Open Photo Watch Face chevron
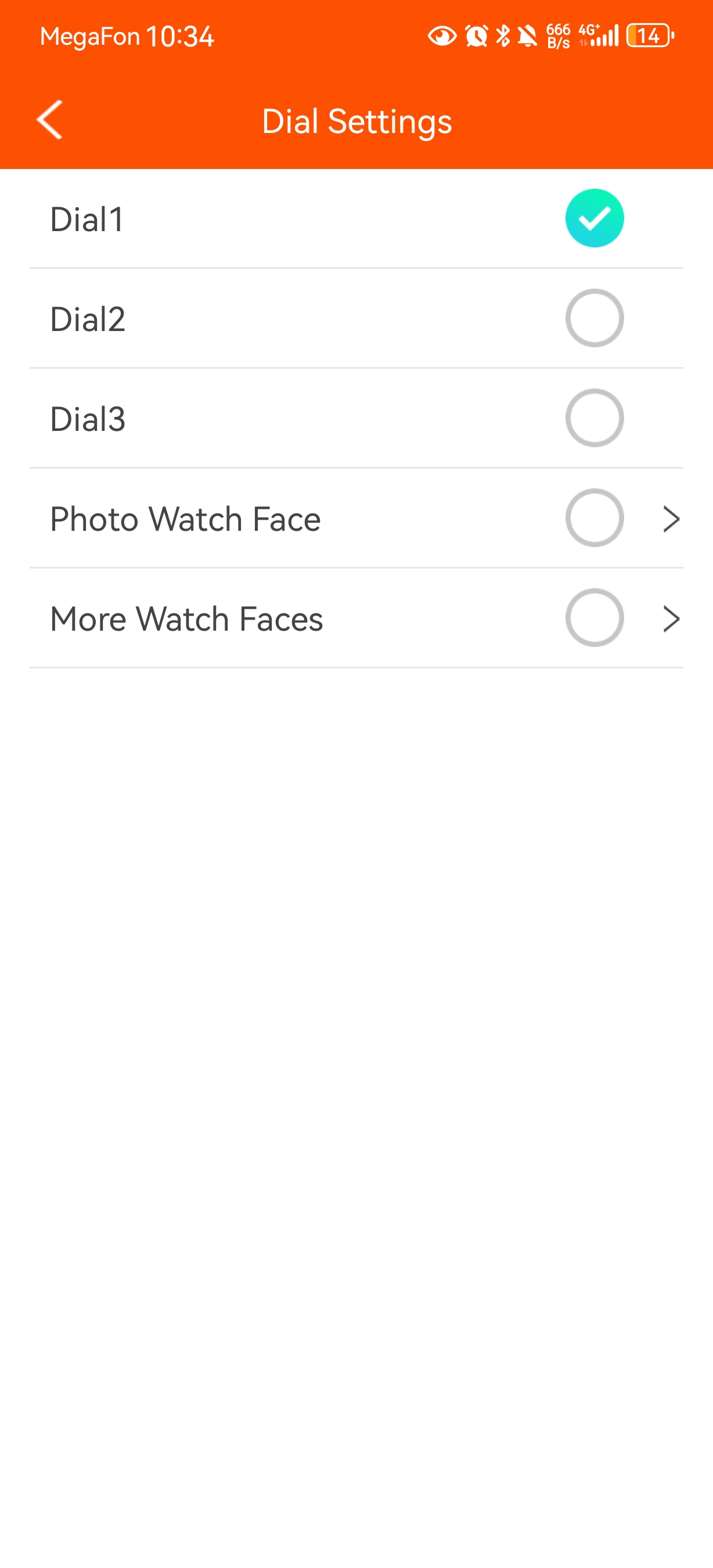Image resolution: width=713 pixels, height=1568 pixels. pyautogui.click(x=671, y=519)
